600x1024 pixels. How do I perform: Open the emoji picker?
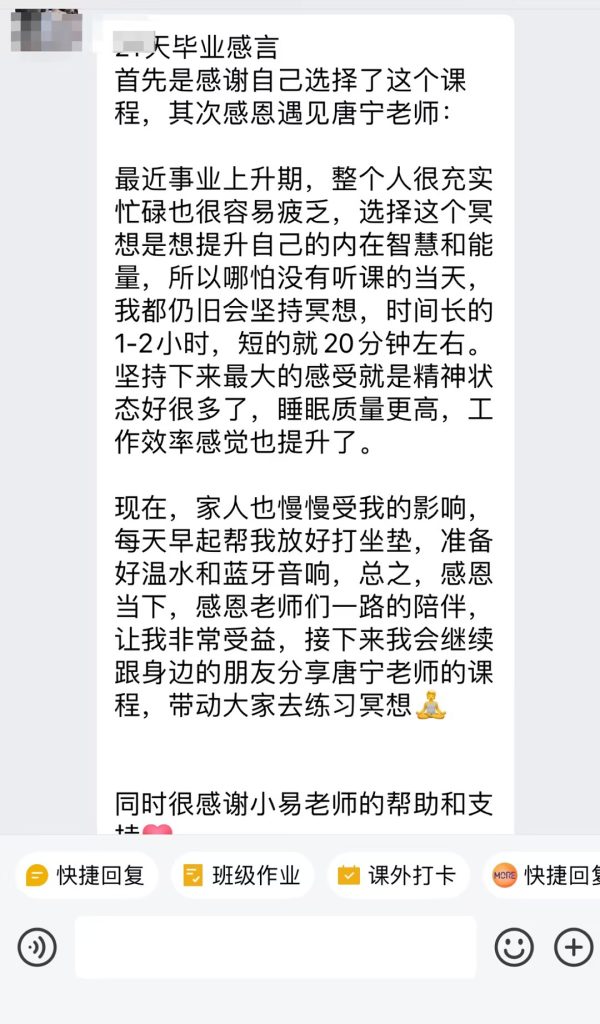[514, 947]
